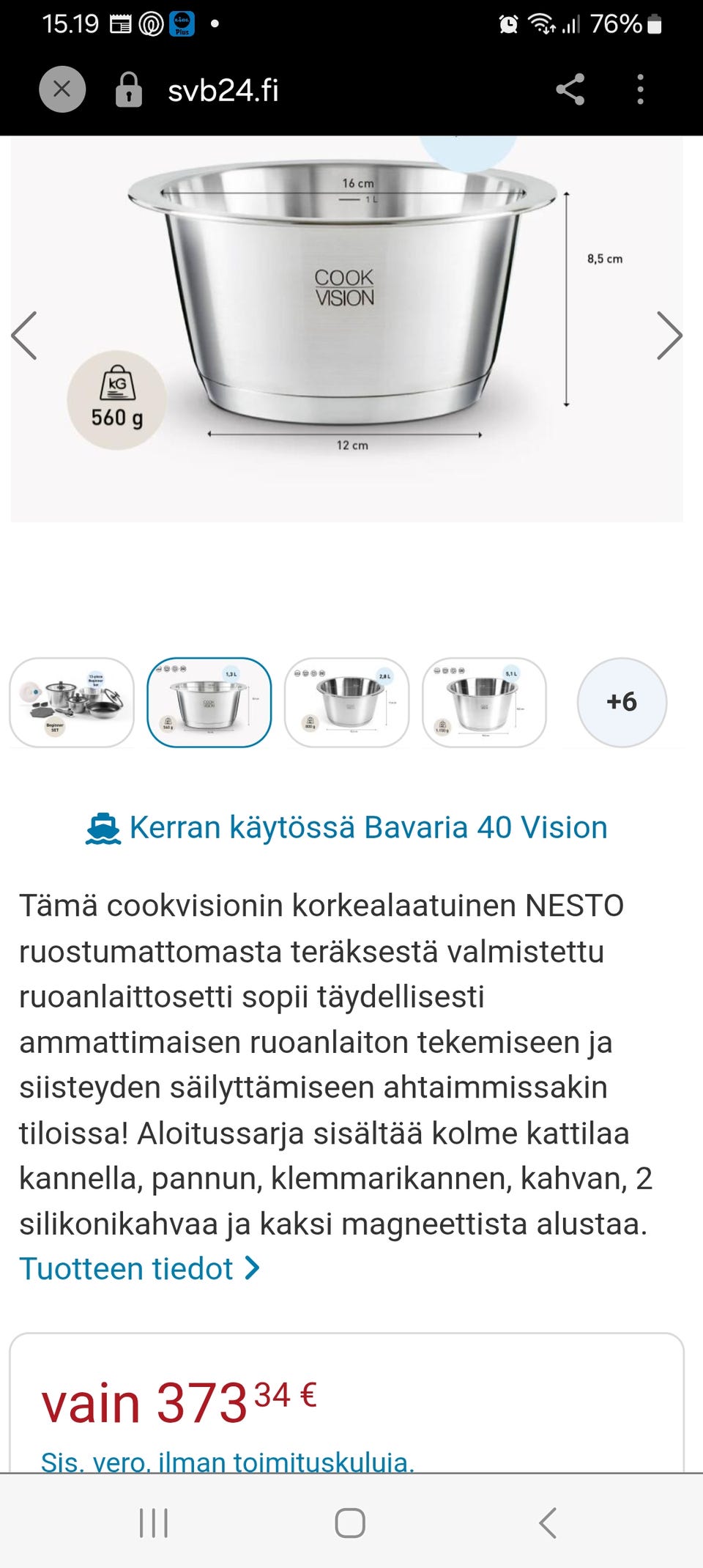
Task: Close the browser tab with X
Action: click(x=62, y=89)
